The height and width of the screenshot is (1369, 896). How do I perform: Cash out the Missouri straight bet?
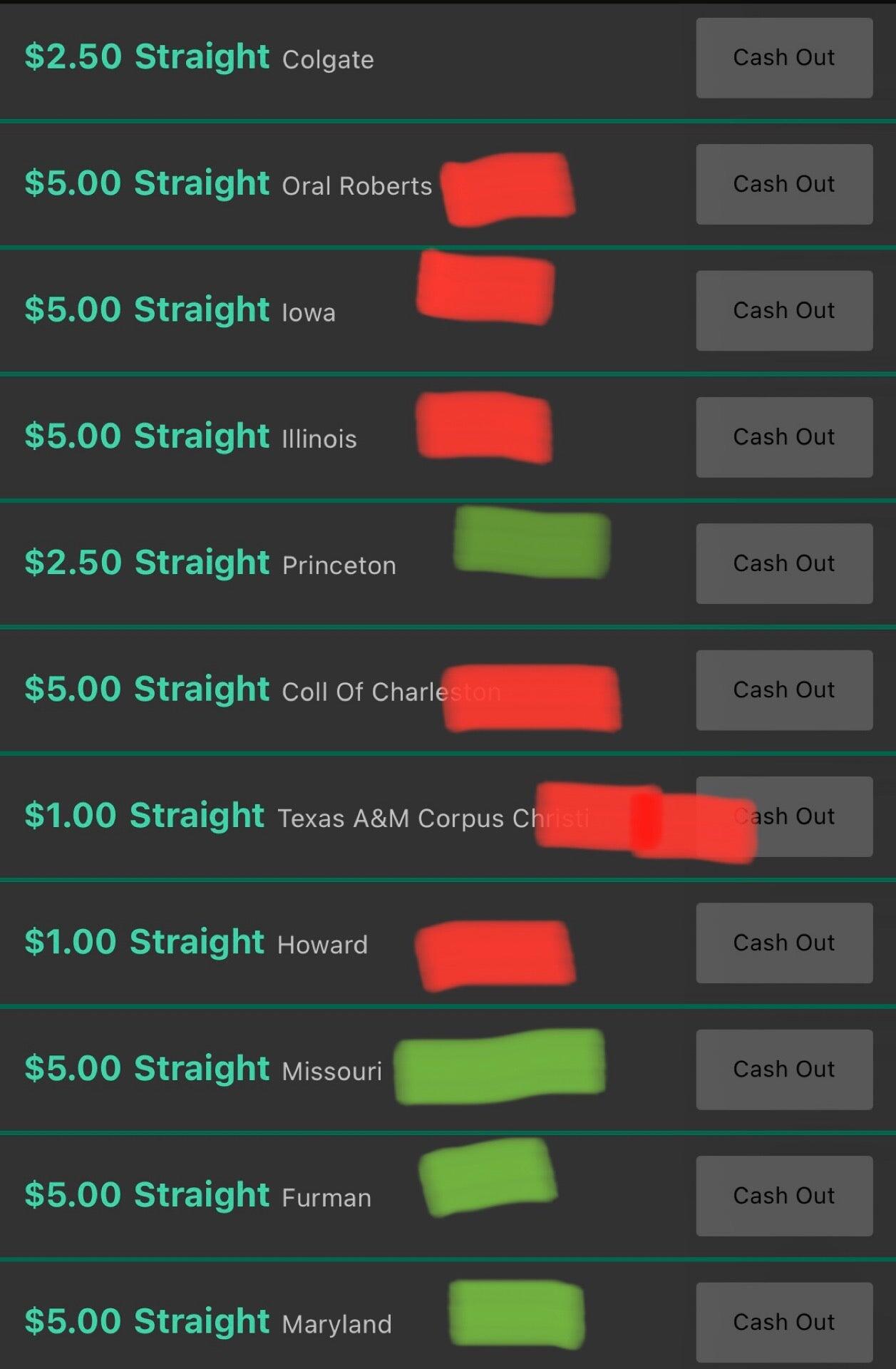click(784, 1069)
